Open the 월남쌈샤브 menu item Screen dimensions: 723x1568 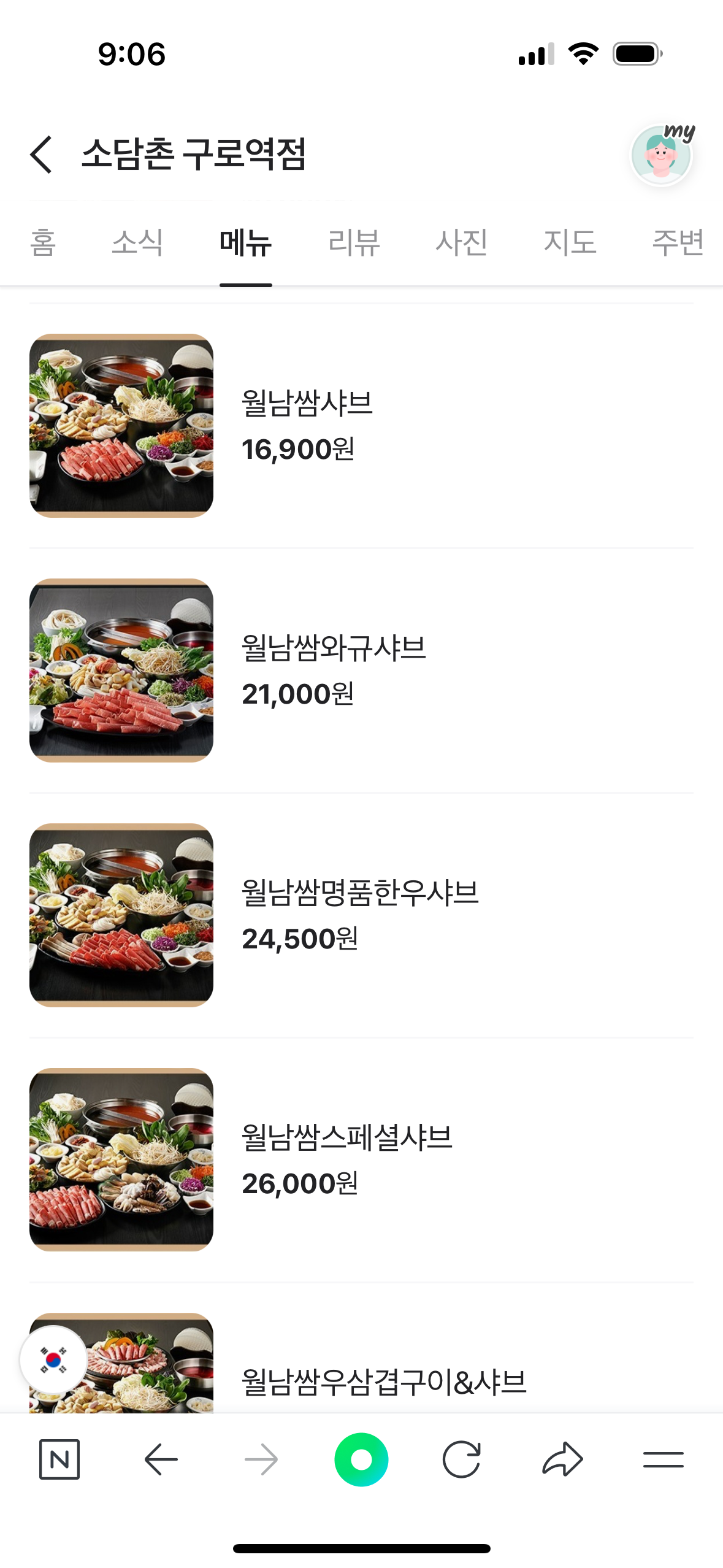(x=307, y=404)
